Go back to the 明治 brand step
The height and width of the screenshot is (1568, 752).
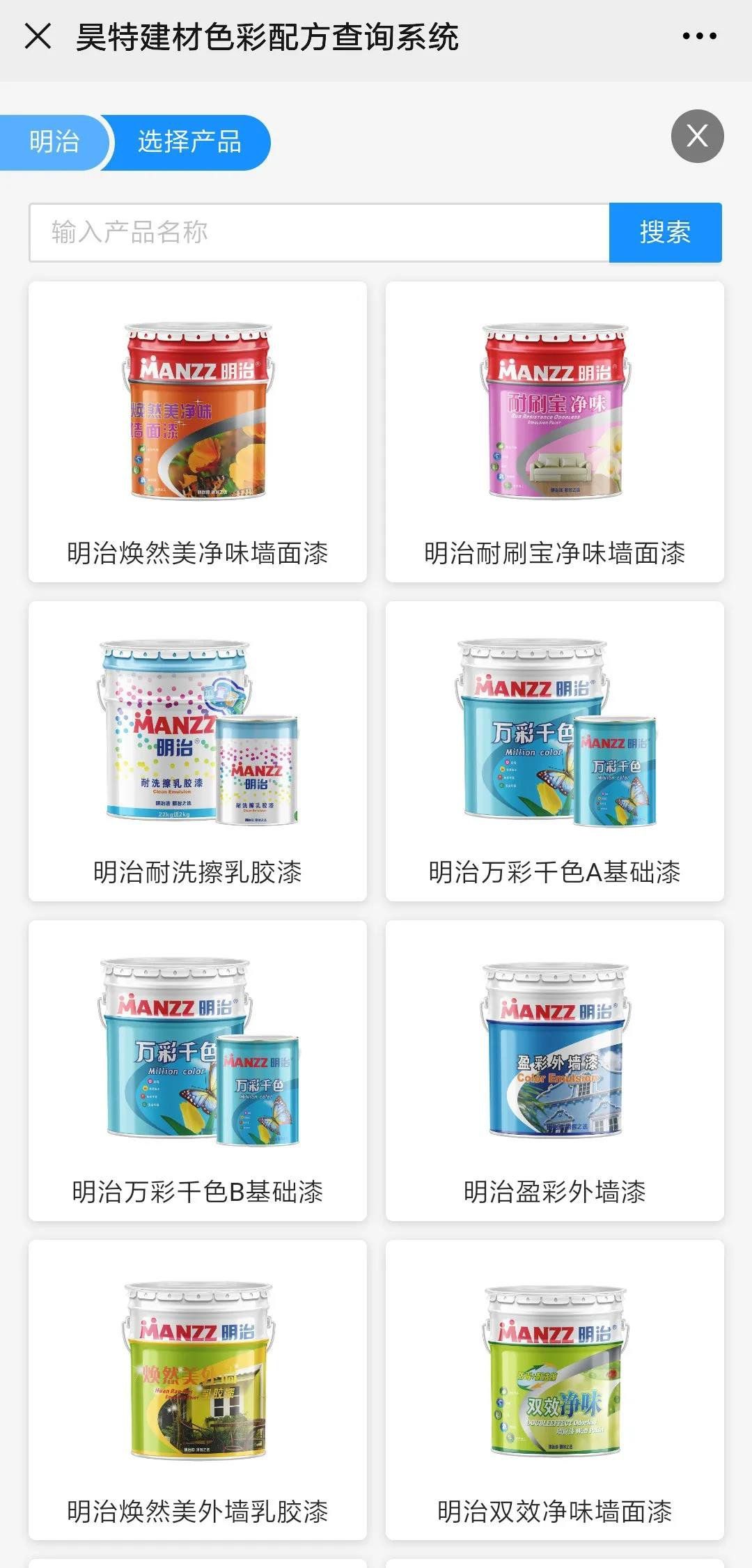(54, 142)
